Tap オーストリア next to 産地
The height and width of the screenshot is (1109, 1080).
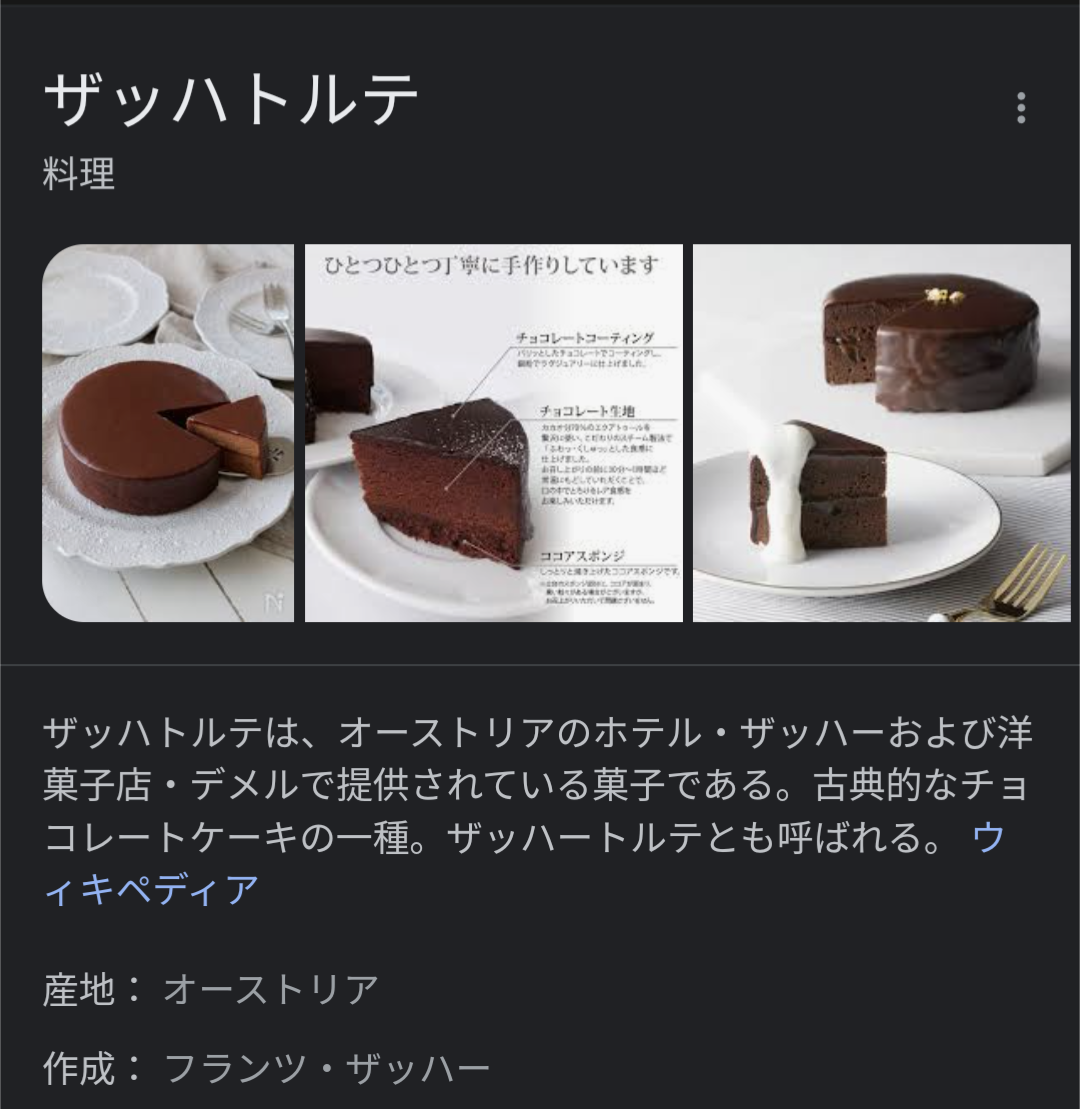[x=271, y=989]
